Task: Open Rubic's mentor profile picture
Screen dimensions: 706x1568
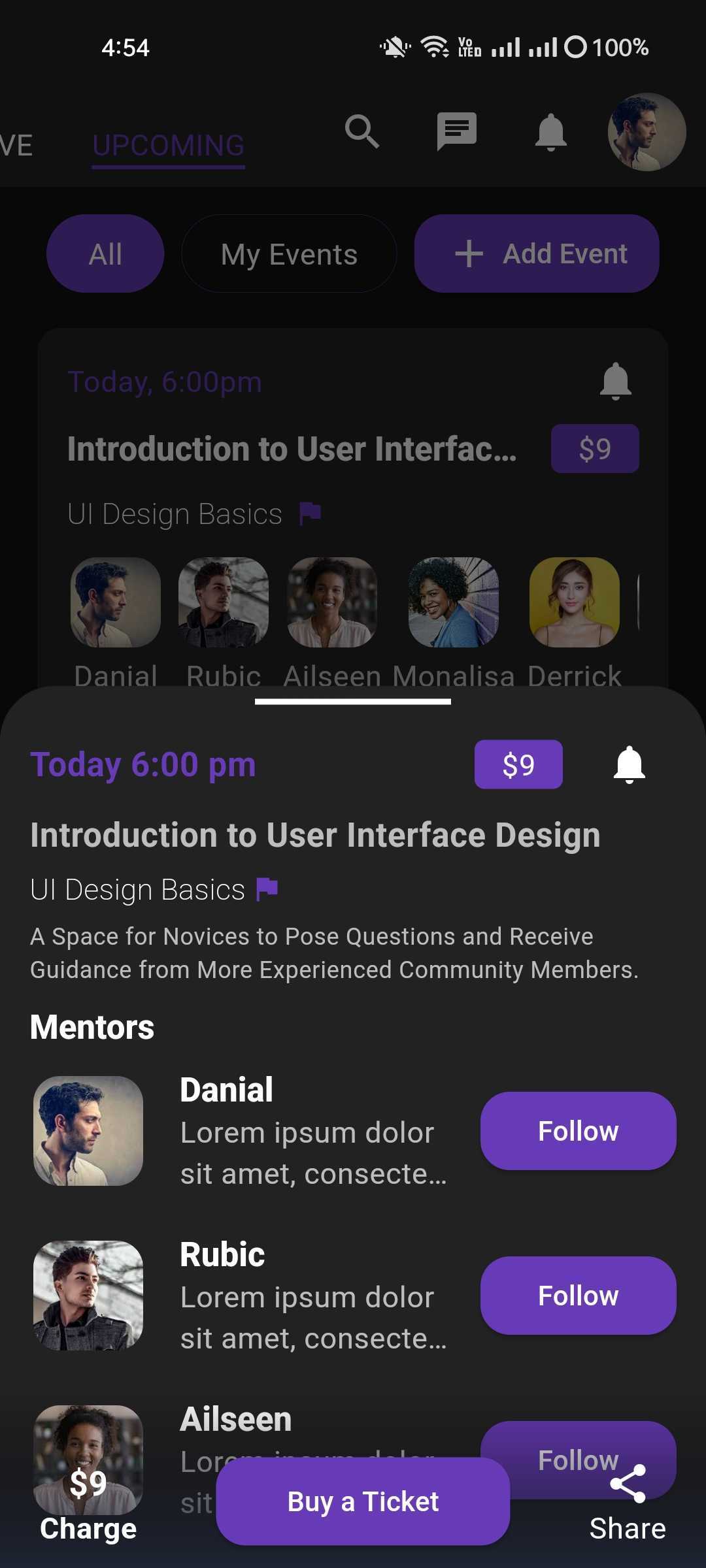Action: click(x=88, y=1296)
